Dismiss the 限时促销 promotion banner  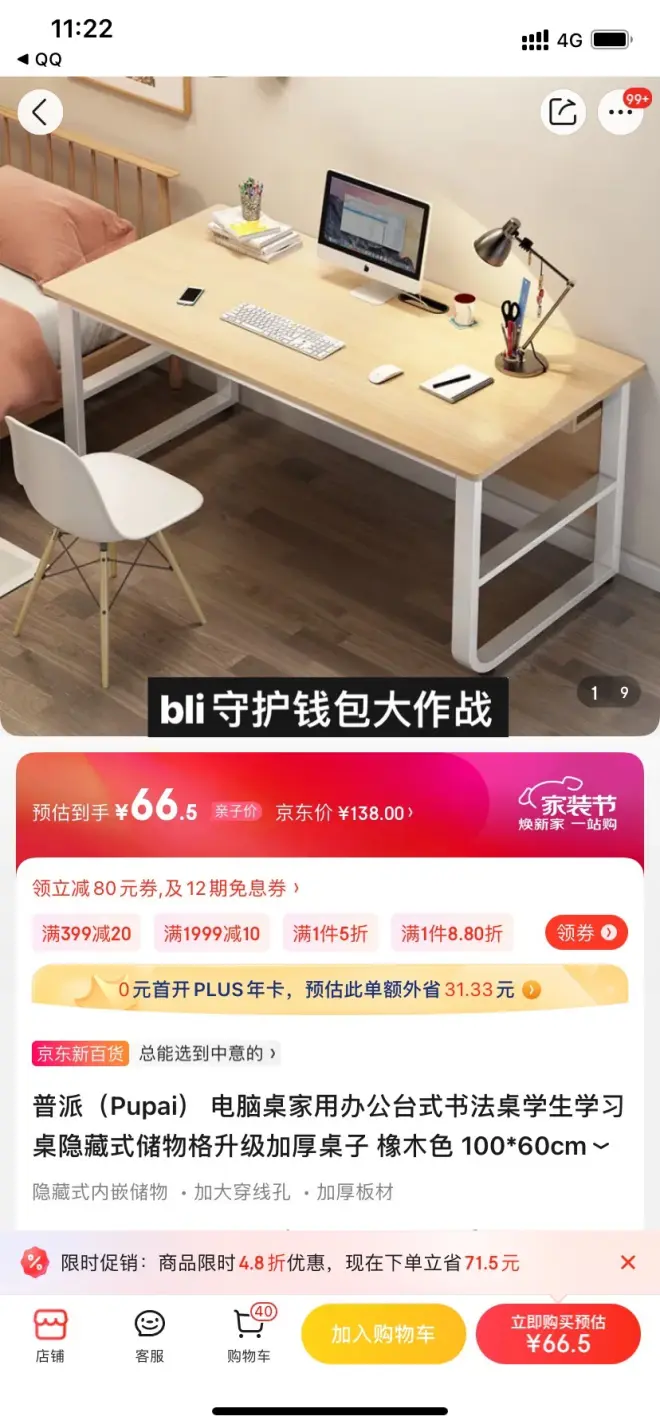[x=627, y=1263]
